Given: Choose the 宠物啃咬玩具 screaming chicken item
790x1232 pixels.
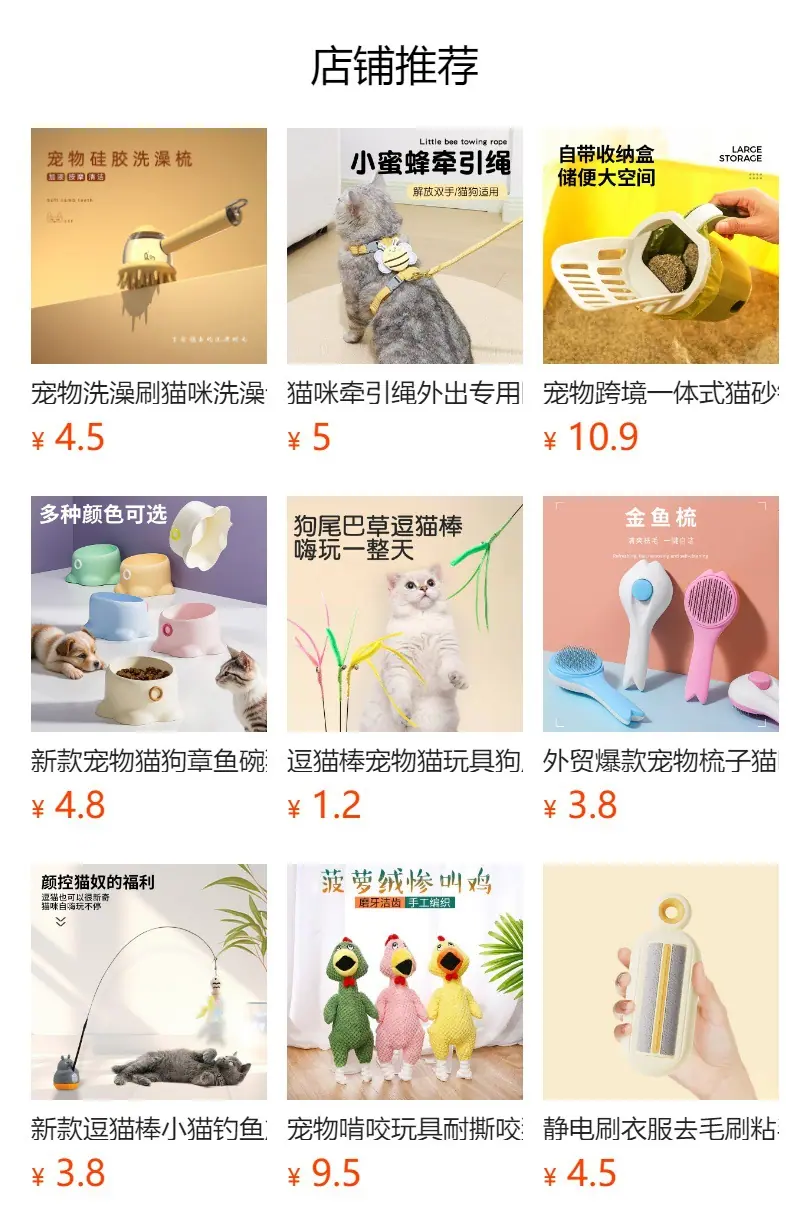Looking at the screenshot, I should pos(405,1026).
